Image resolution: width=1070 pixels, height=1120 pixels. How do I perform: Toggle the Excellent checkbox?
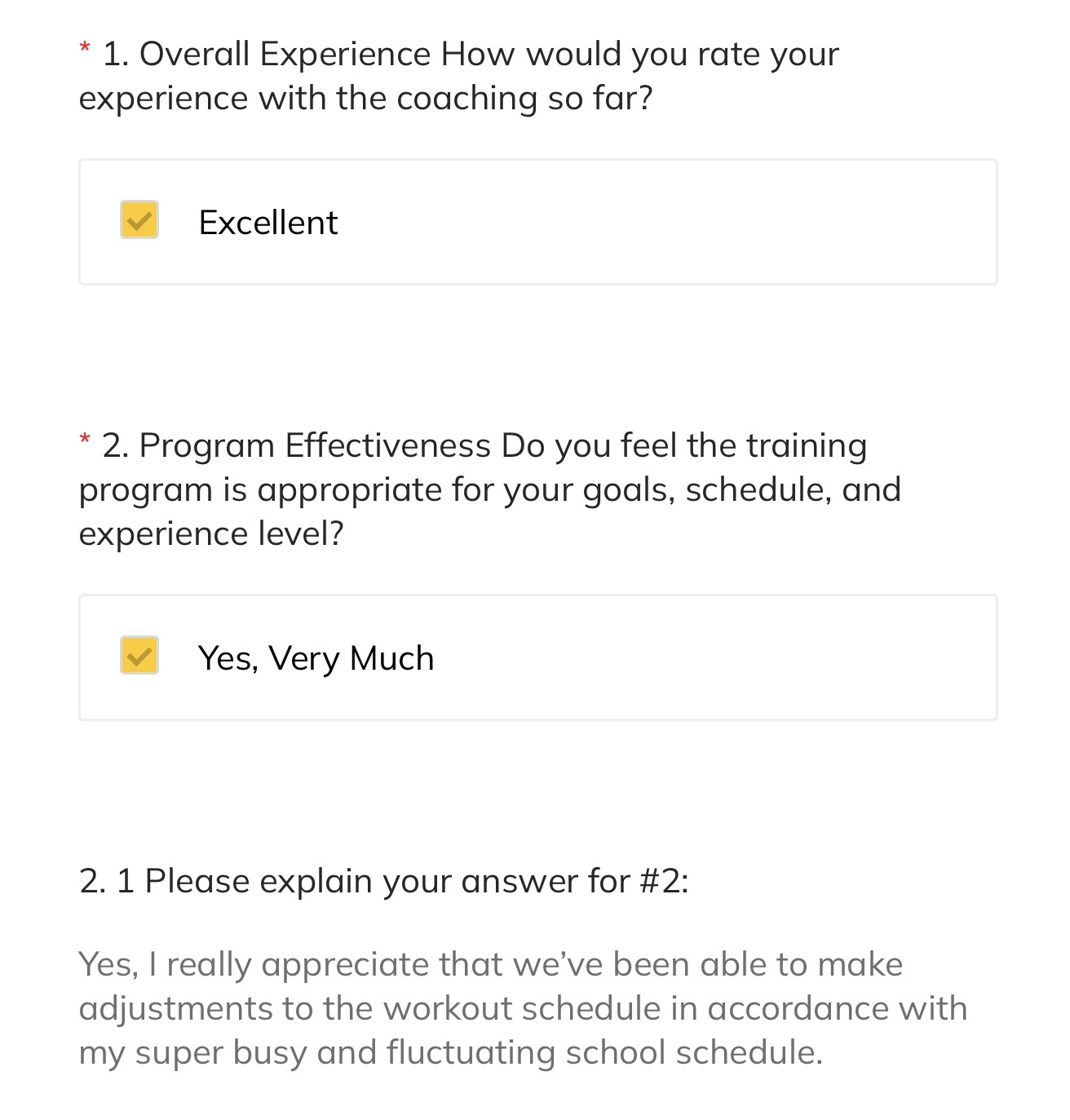coord(139,220)
